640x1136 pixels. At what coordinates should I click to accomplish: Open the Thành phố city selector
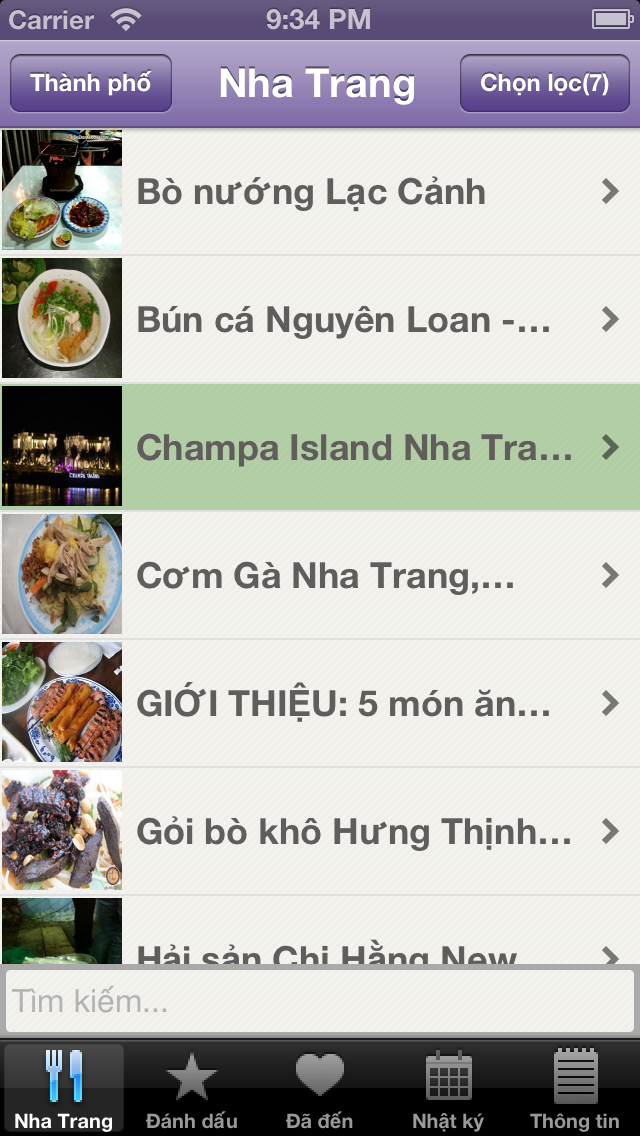[x=91, y=83]
